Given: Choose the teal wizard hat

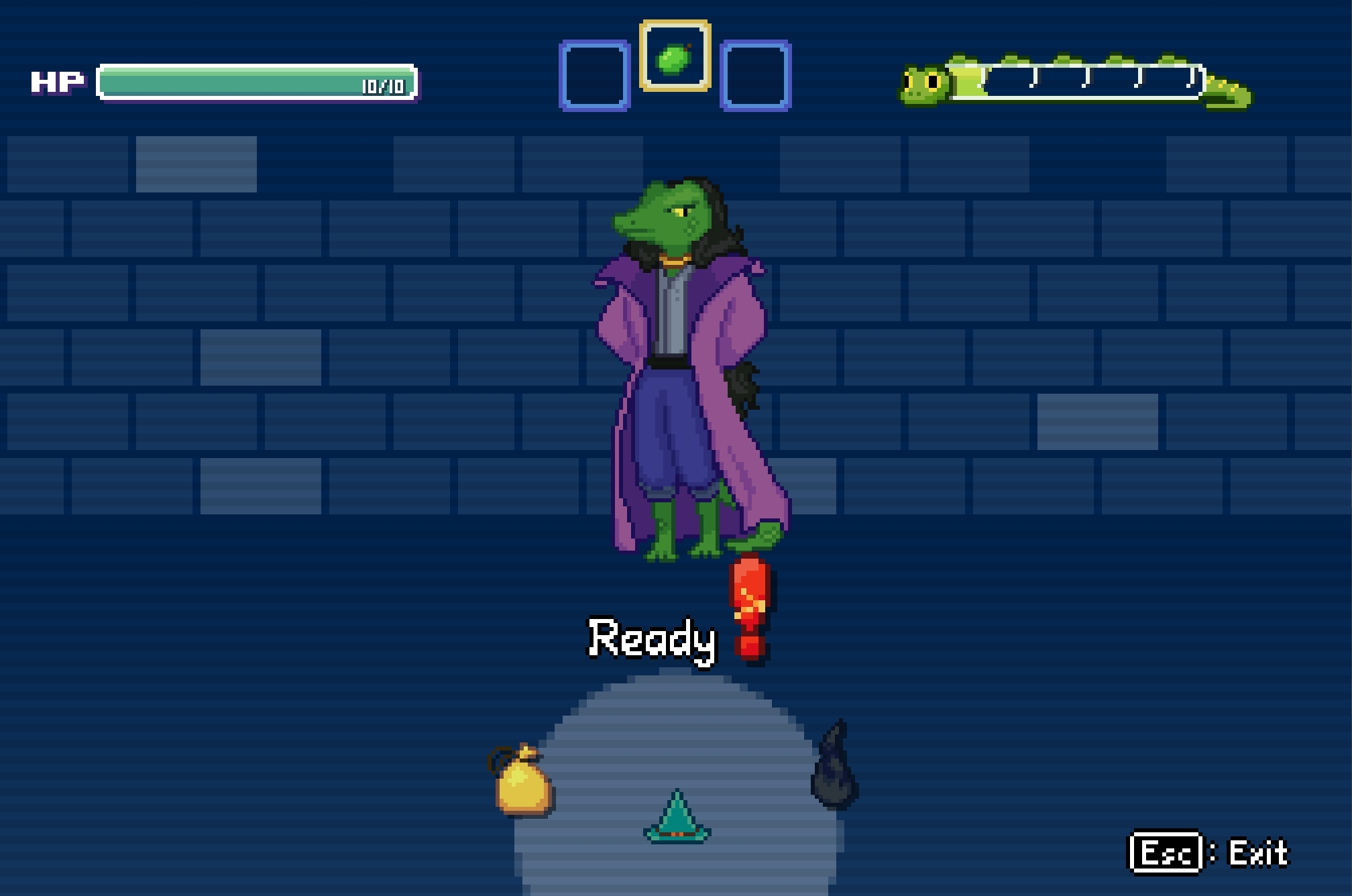Looking at the screenshot, I should point(677,817).
